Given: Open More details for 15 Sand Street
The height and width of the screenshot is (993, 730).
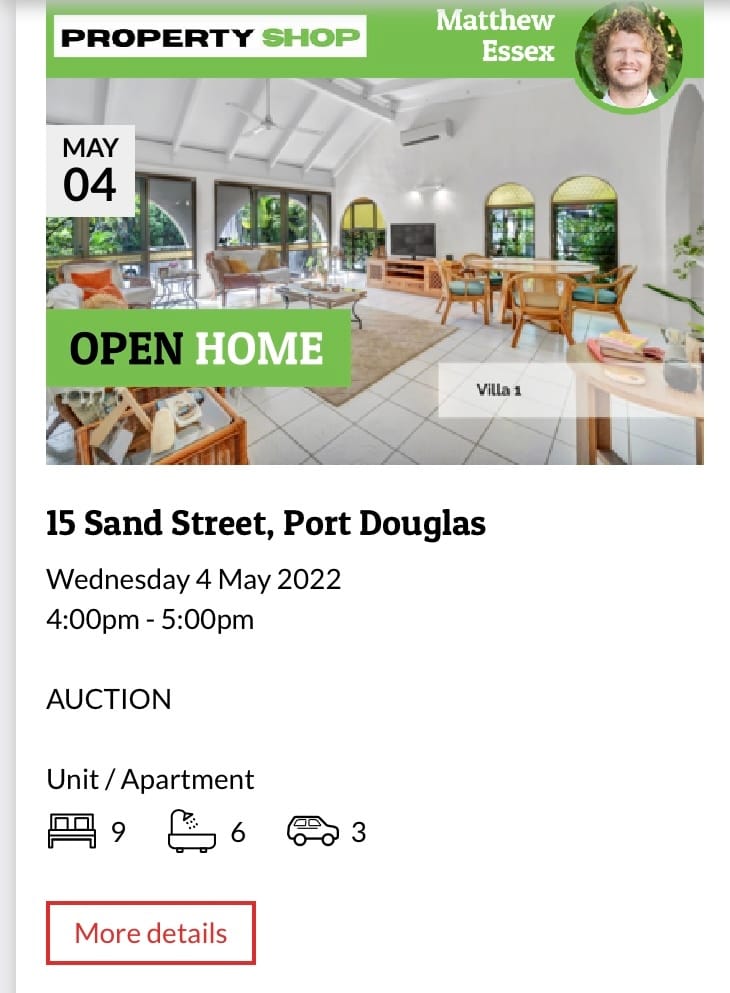Looking at the screenshot, I should tap(151, 933).
